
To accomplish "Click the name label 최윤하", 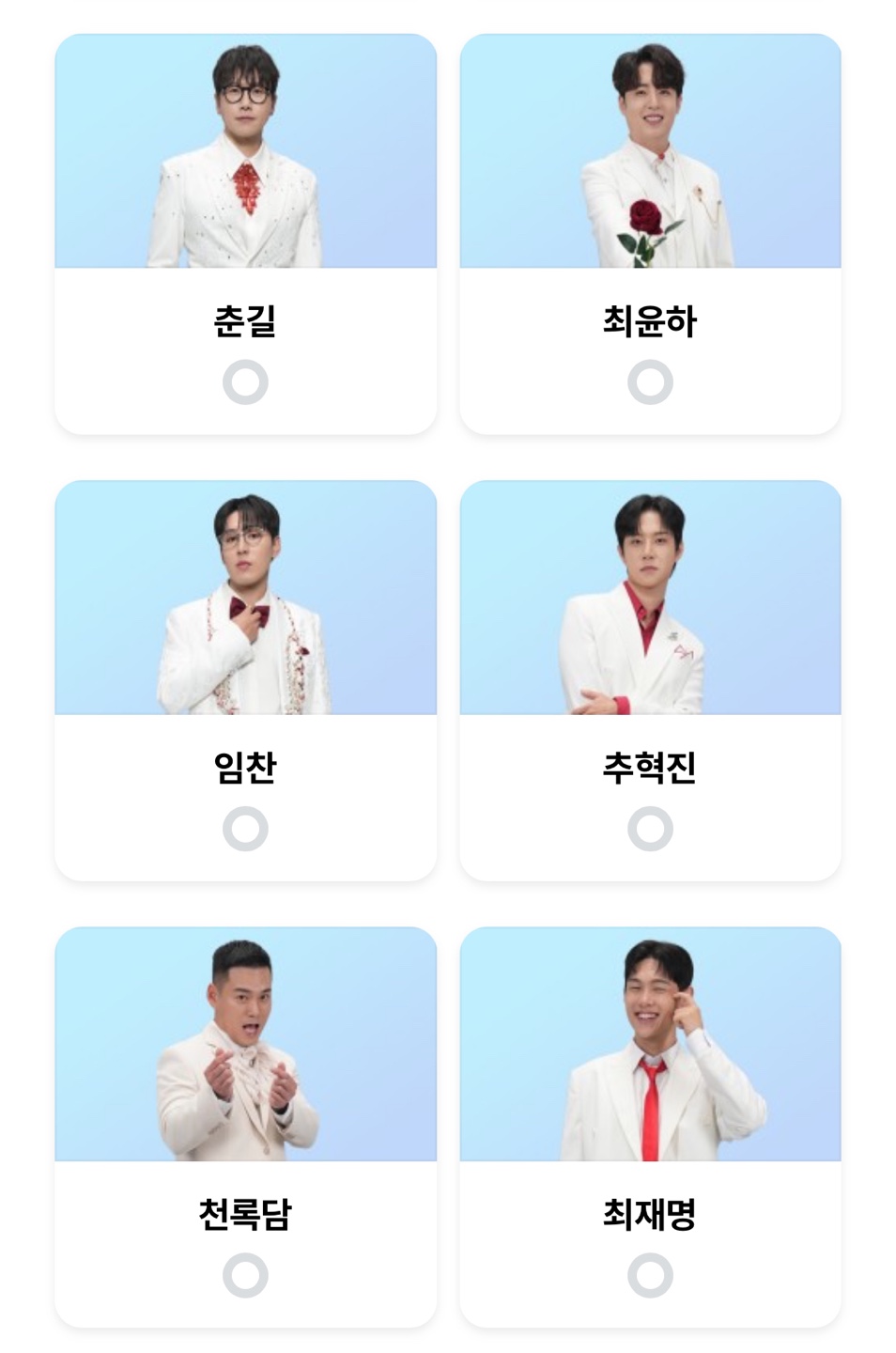I will coord(652,319).
